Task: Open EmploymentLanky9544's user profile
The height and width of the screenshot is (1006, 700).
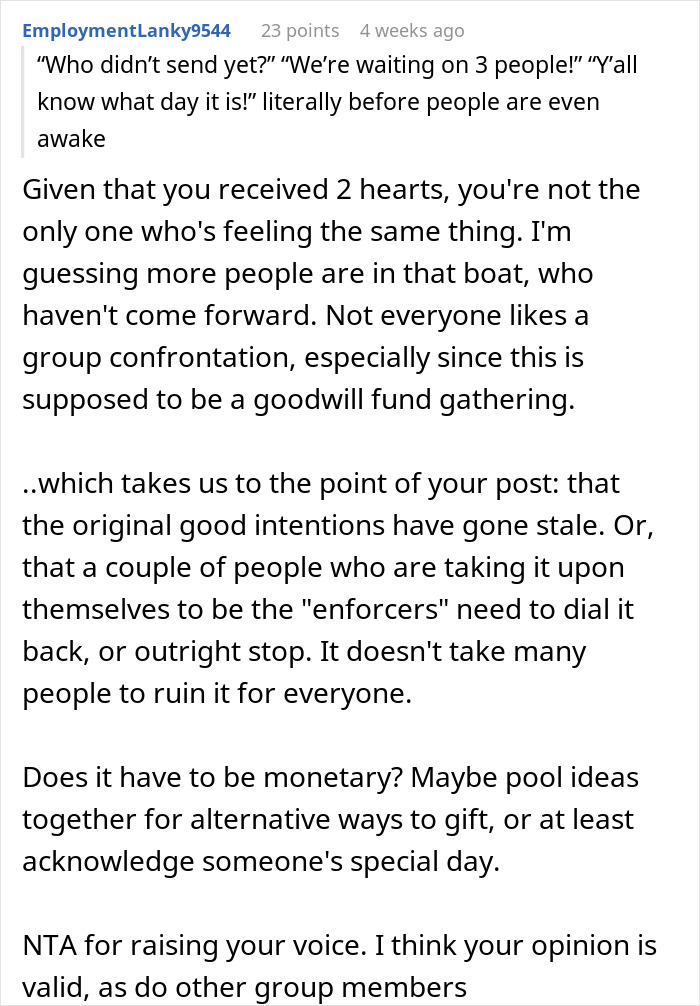Action: [x=125, y=31]
